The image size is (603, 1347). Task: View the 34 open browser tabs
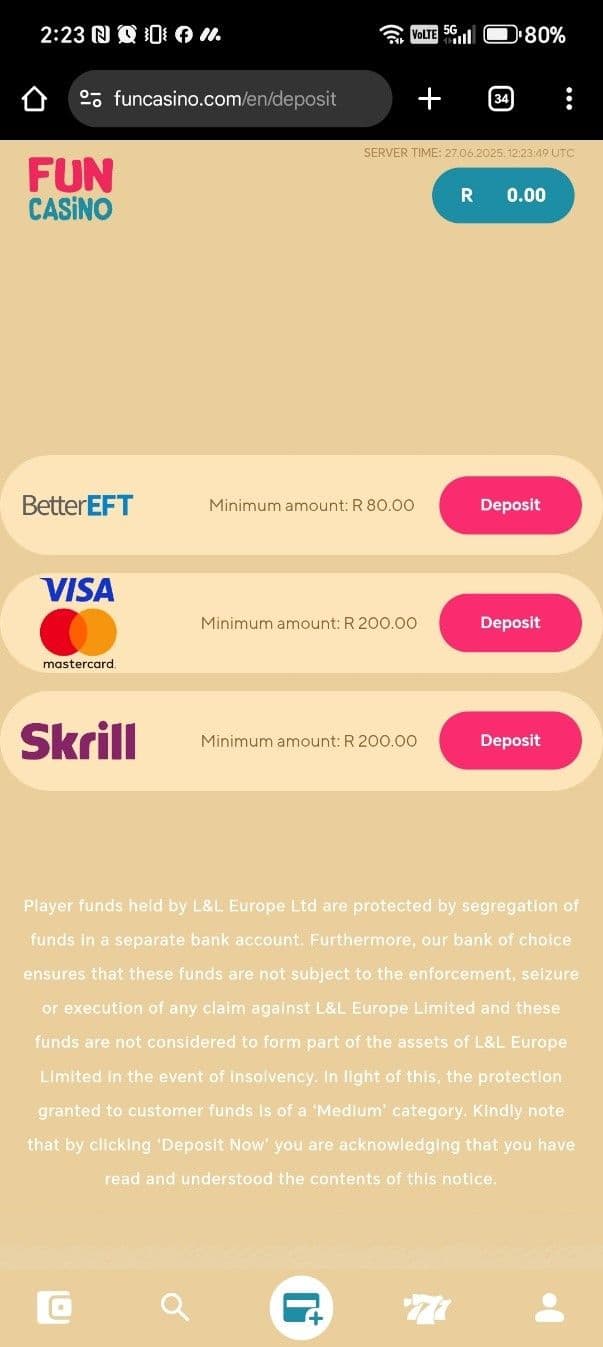pyautogui.click(x=500, y=99)
